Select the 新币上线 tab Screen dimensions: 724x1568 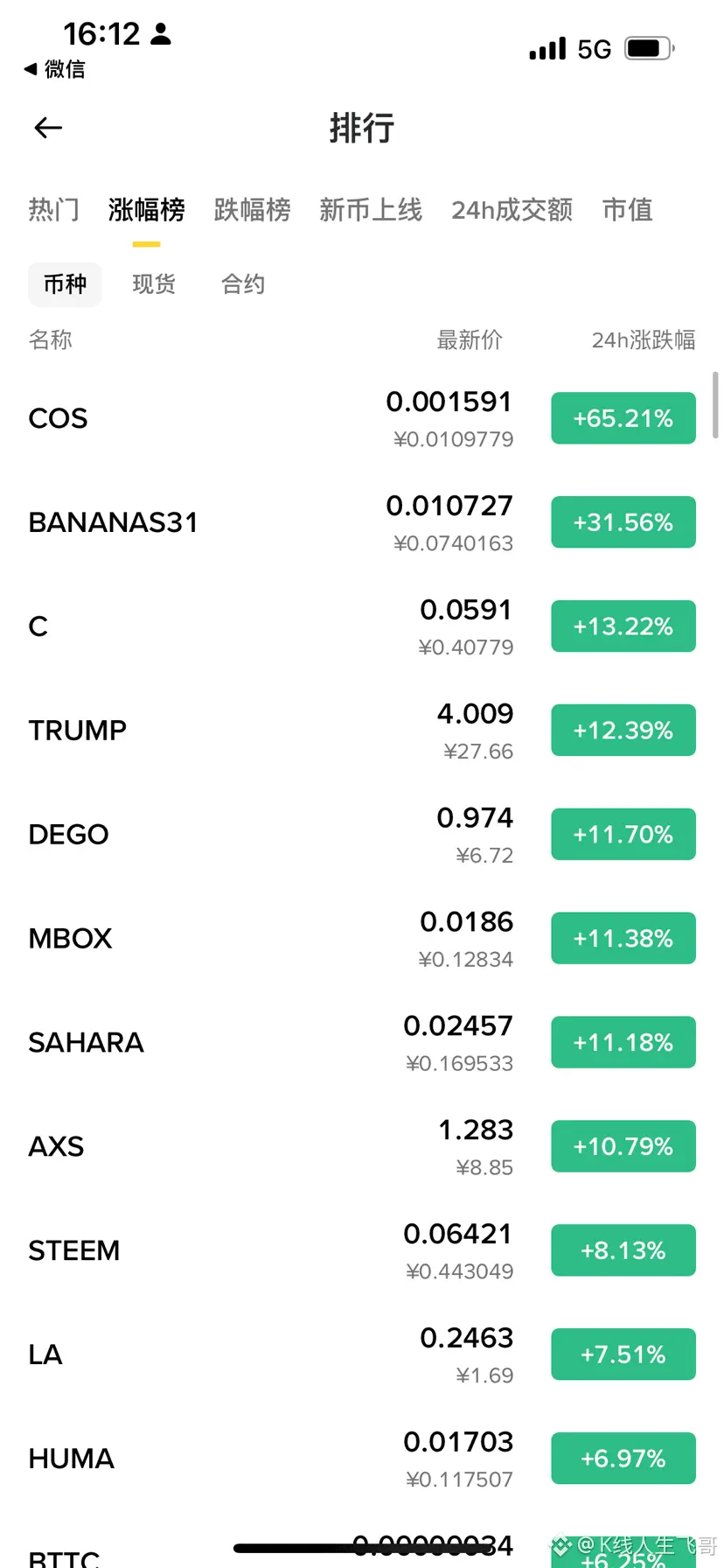(x=371, y=210)
